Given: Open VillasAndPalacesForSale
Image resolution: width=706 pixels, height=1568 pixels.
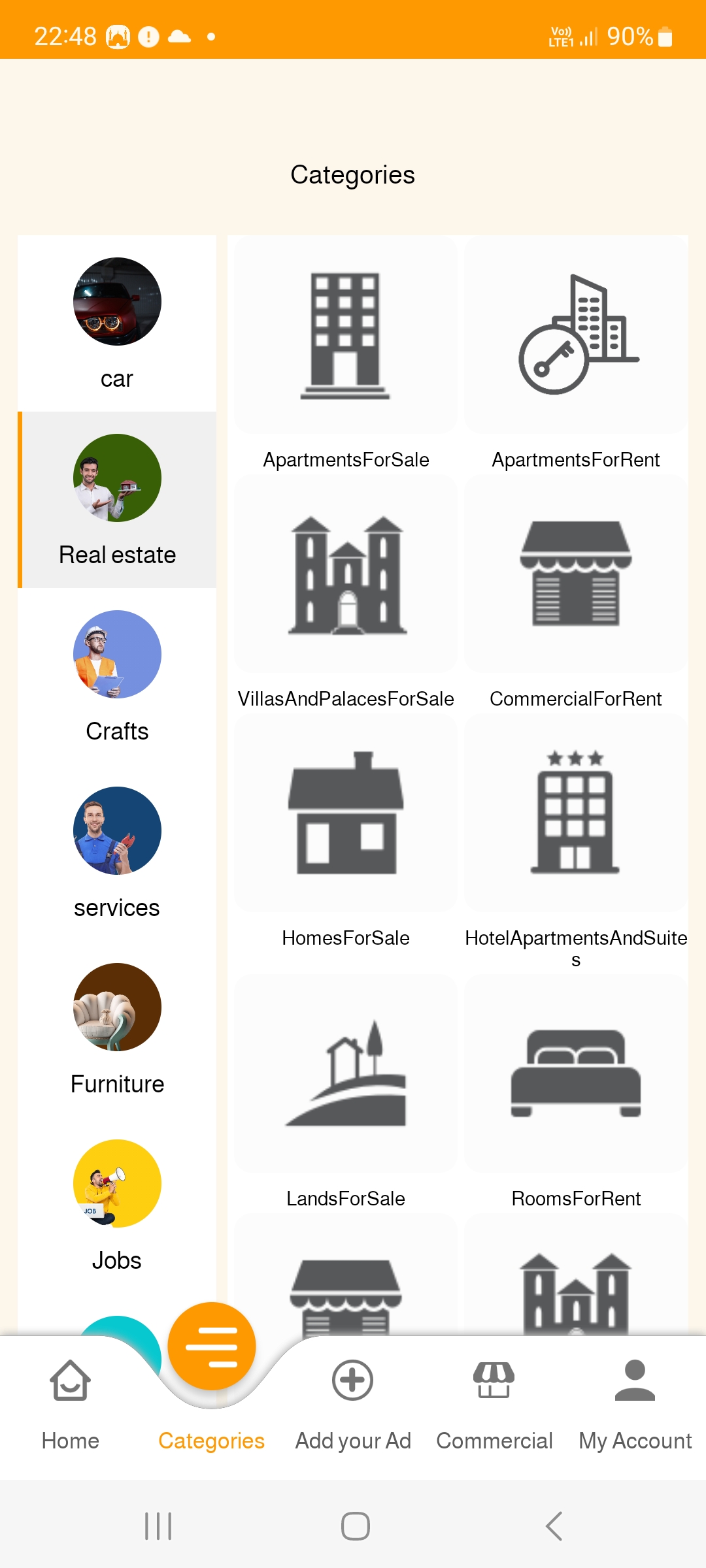Looking at the screenshot, I should coord(346,591).
